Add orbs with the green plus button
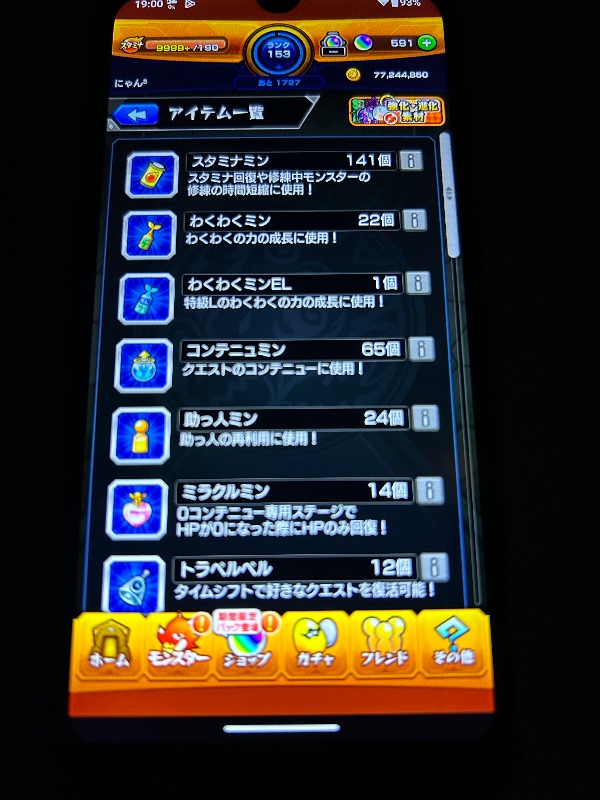This screenshot has height=800, width=600. (427, 43)
